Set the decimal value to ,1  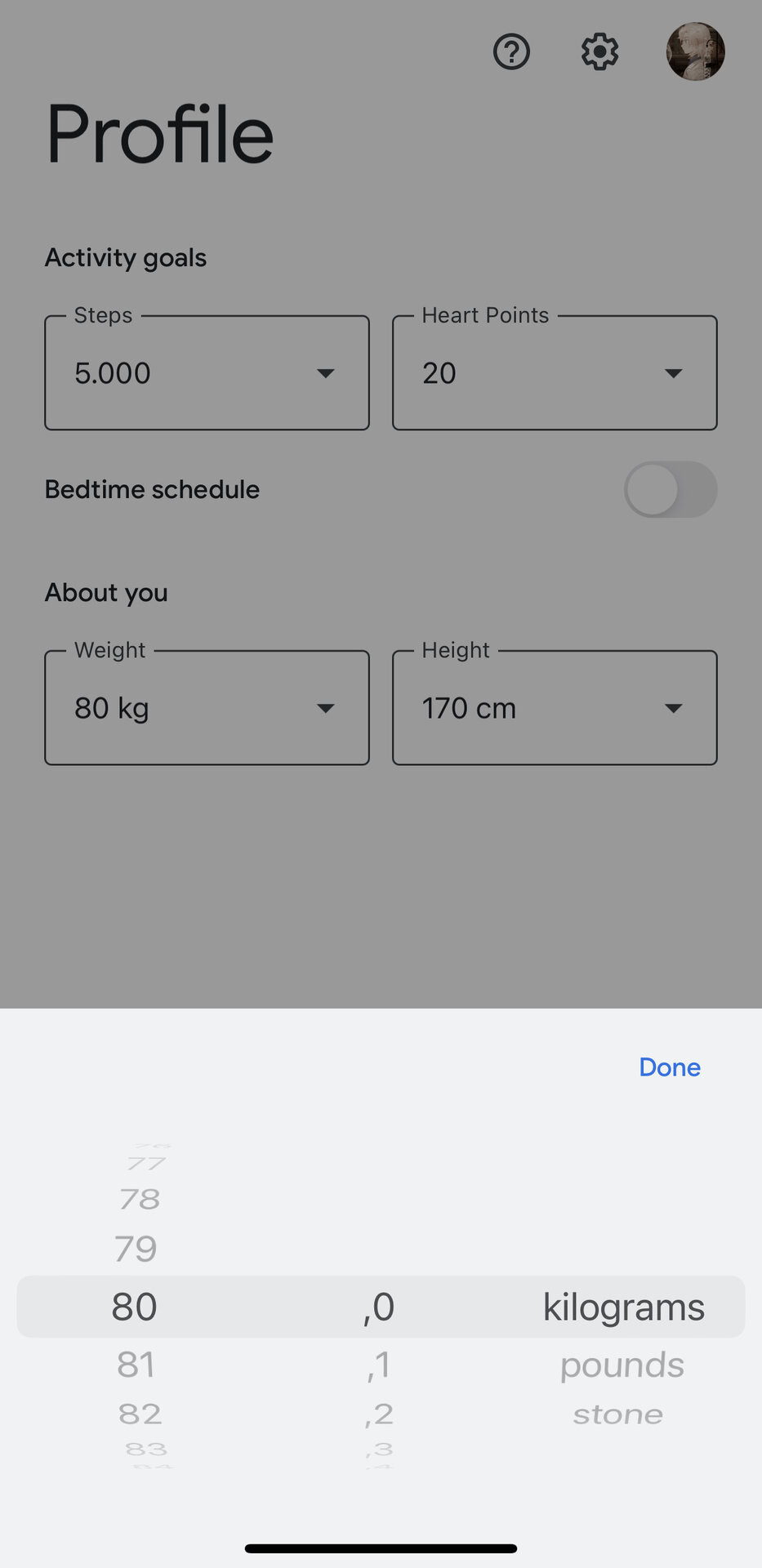379,1364
